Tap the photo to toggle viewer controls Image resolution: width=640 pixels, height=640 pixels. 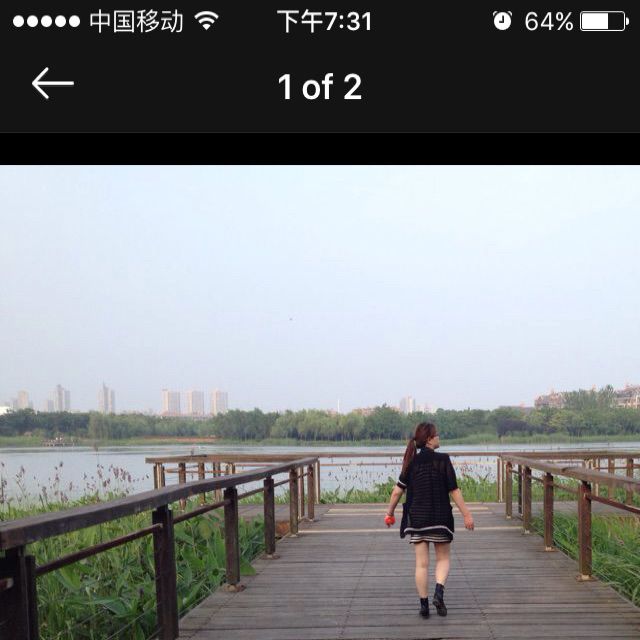[x=320, y=400]
